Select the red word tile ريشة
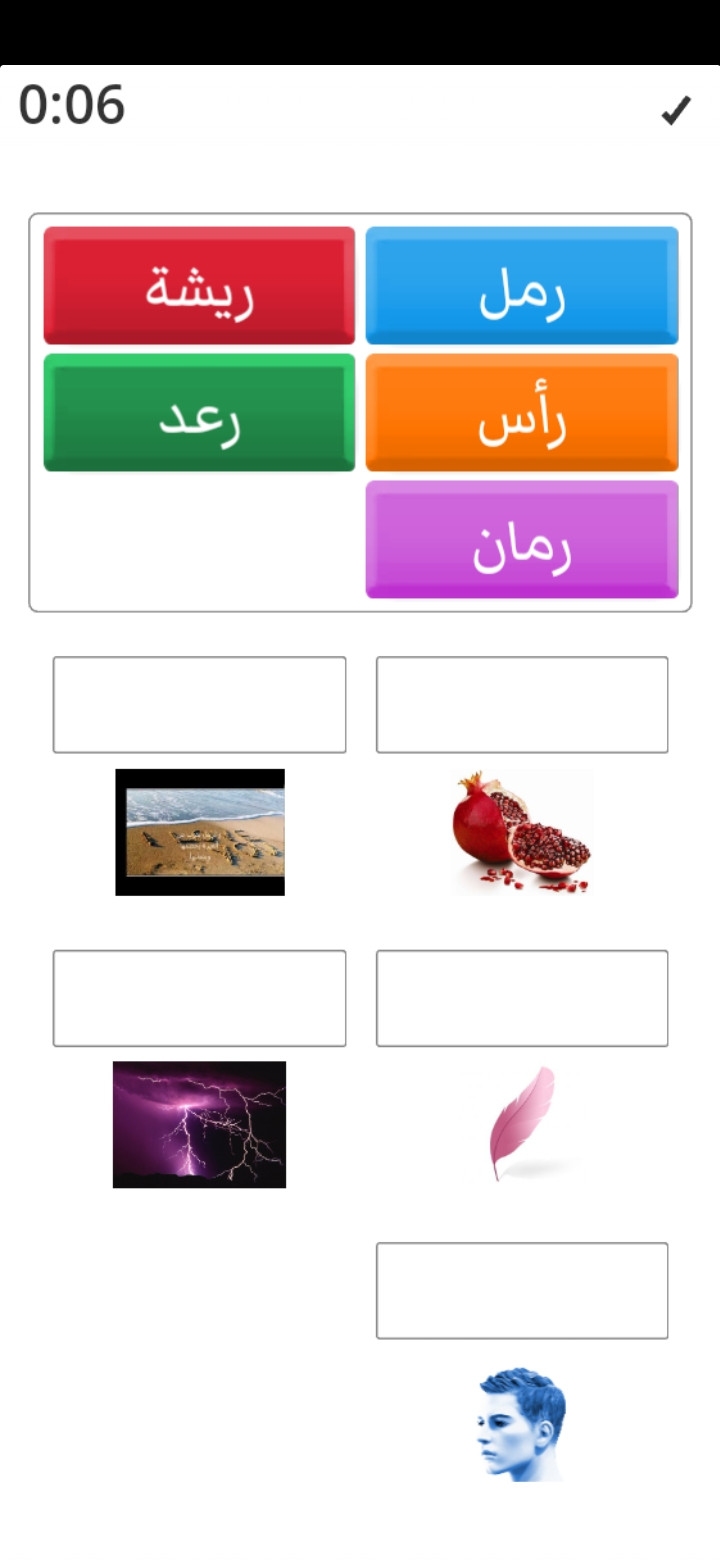Viewport: 720px width, 1560px height. point(199,286)
